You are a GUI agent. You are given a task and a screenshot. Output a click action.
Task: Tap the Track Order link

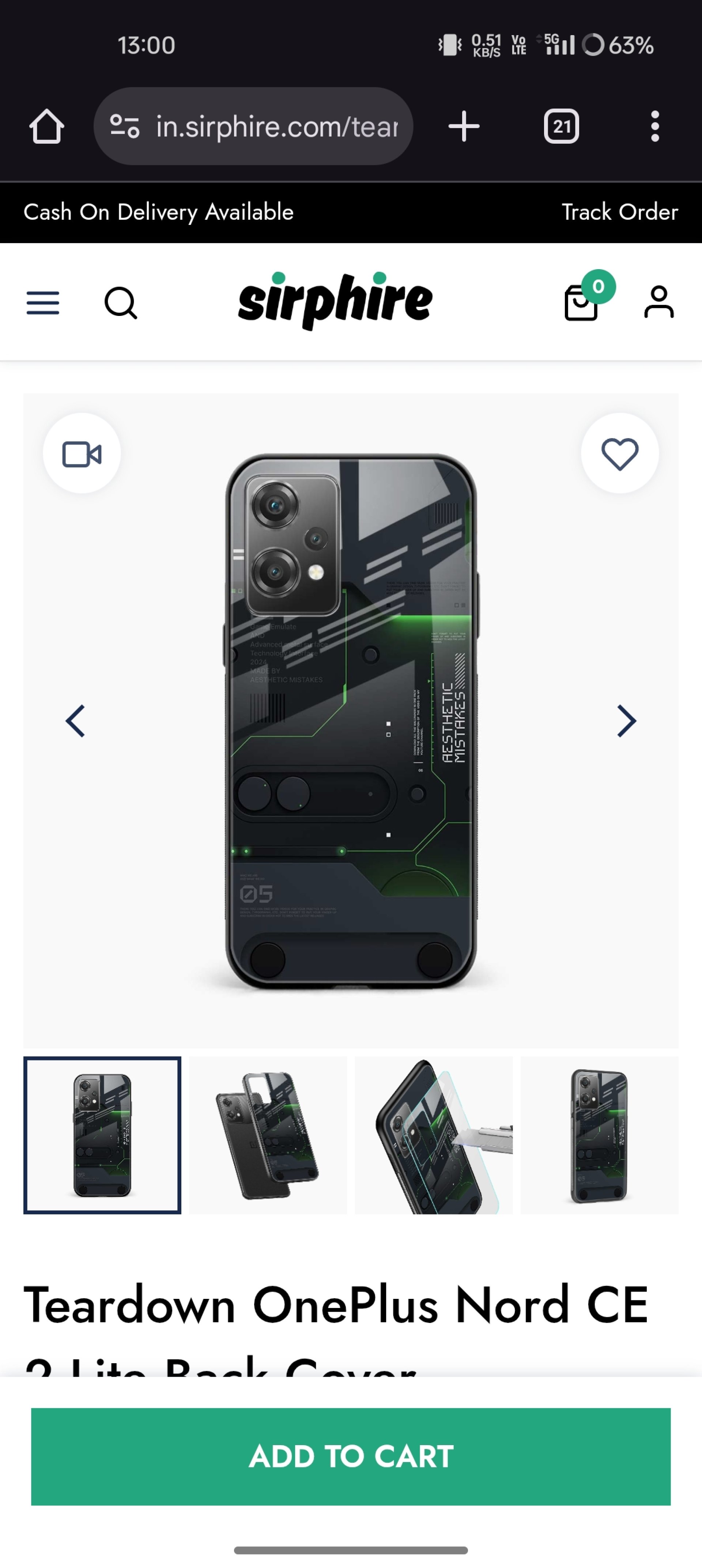[619, 212]
